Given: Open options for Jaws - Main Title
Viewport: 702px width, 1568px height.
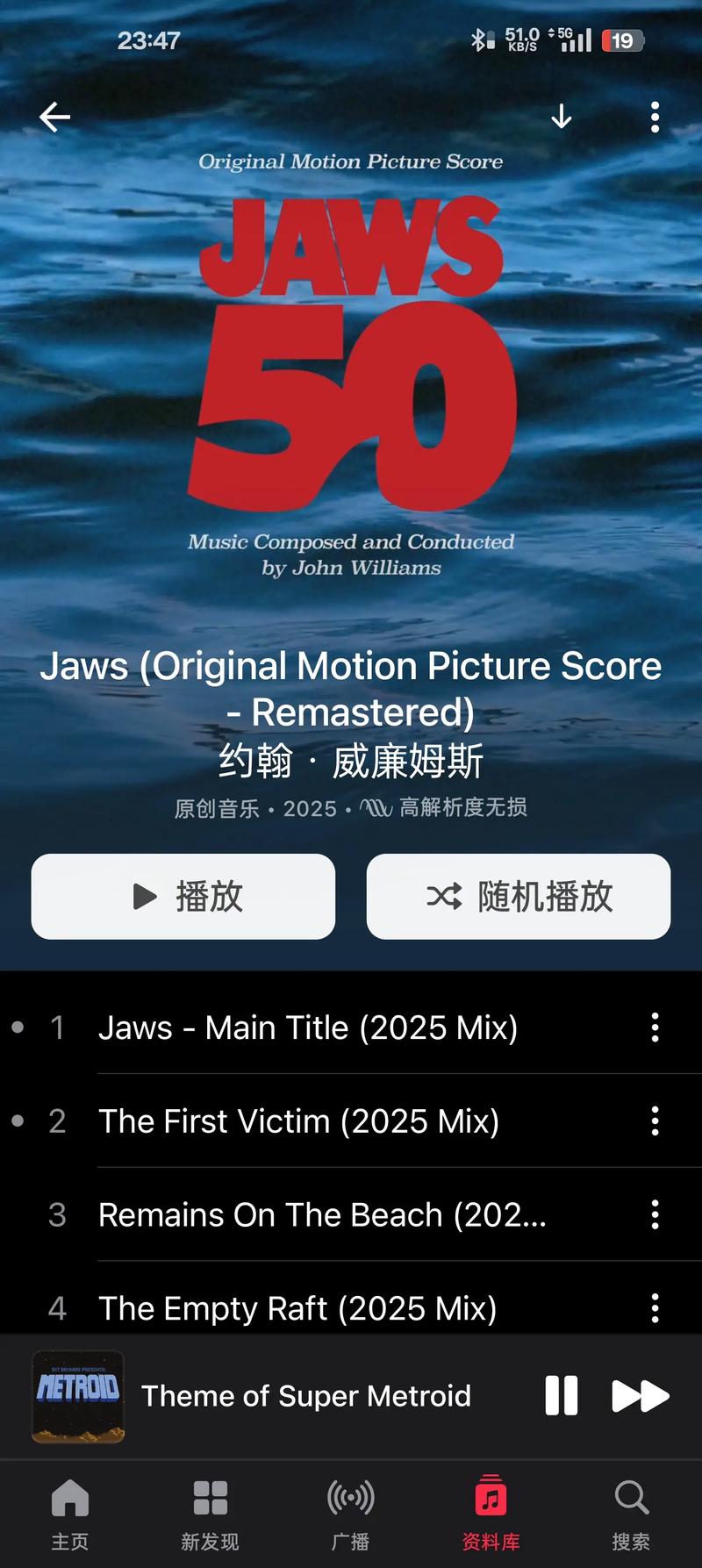Looking at the screenshot, I should (655, 1027).
